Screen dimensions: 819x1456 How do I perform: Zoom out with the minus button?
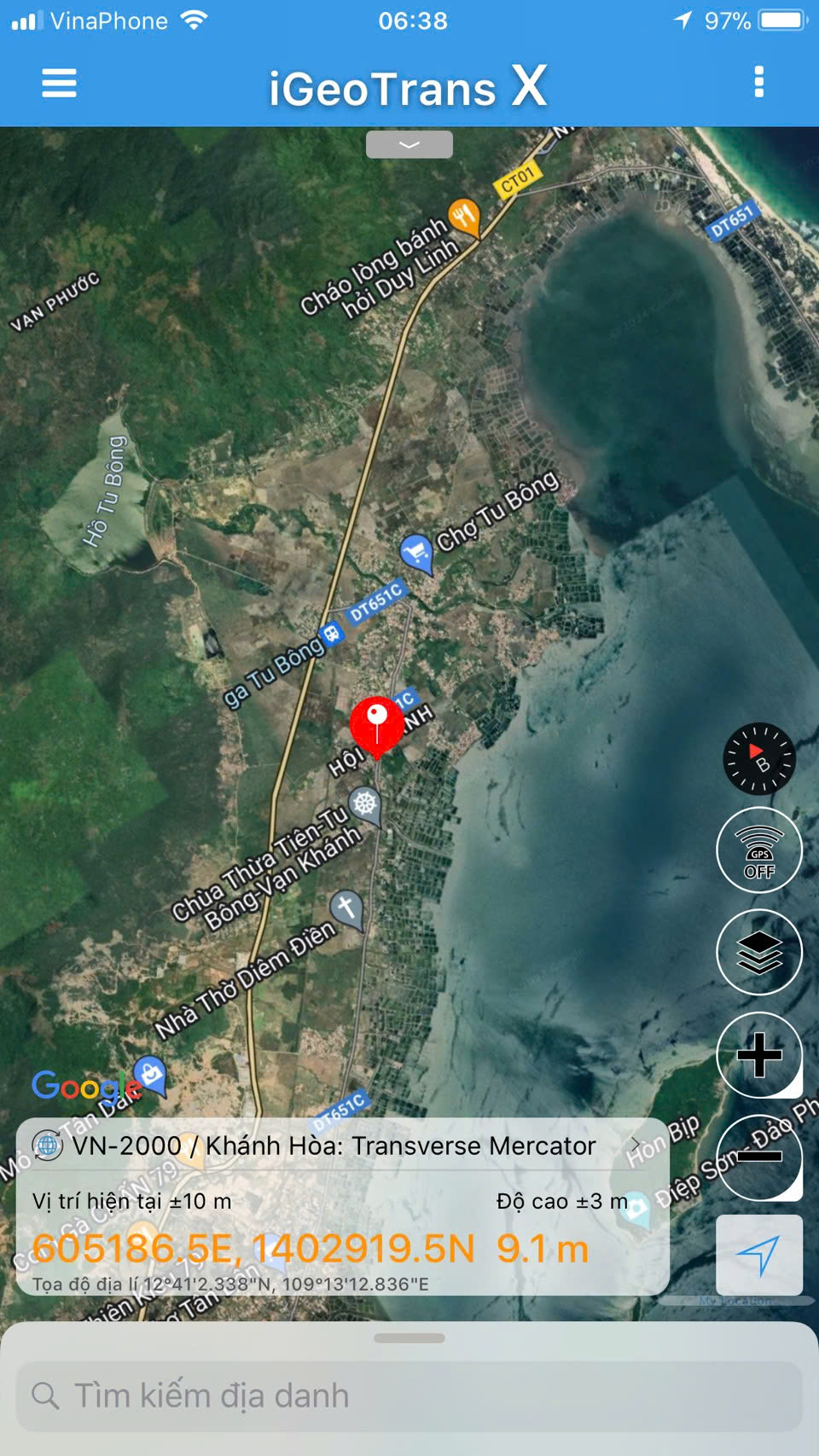point(759,1157)
